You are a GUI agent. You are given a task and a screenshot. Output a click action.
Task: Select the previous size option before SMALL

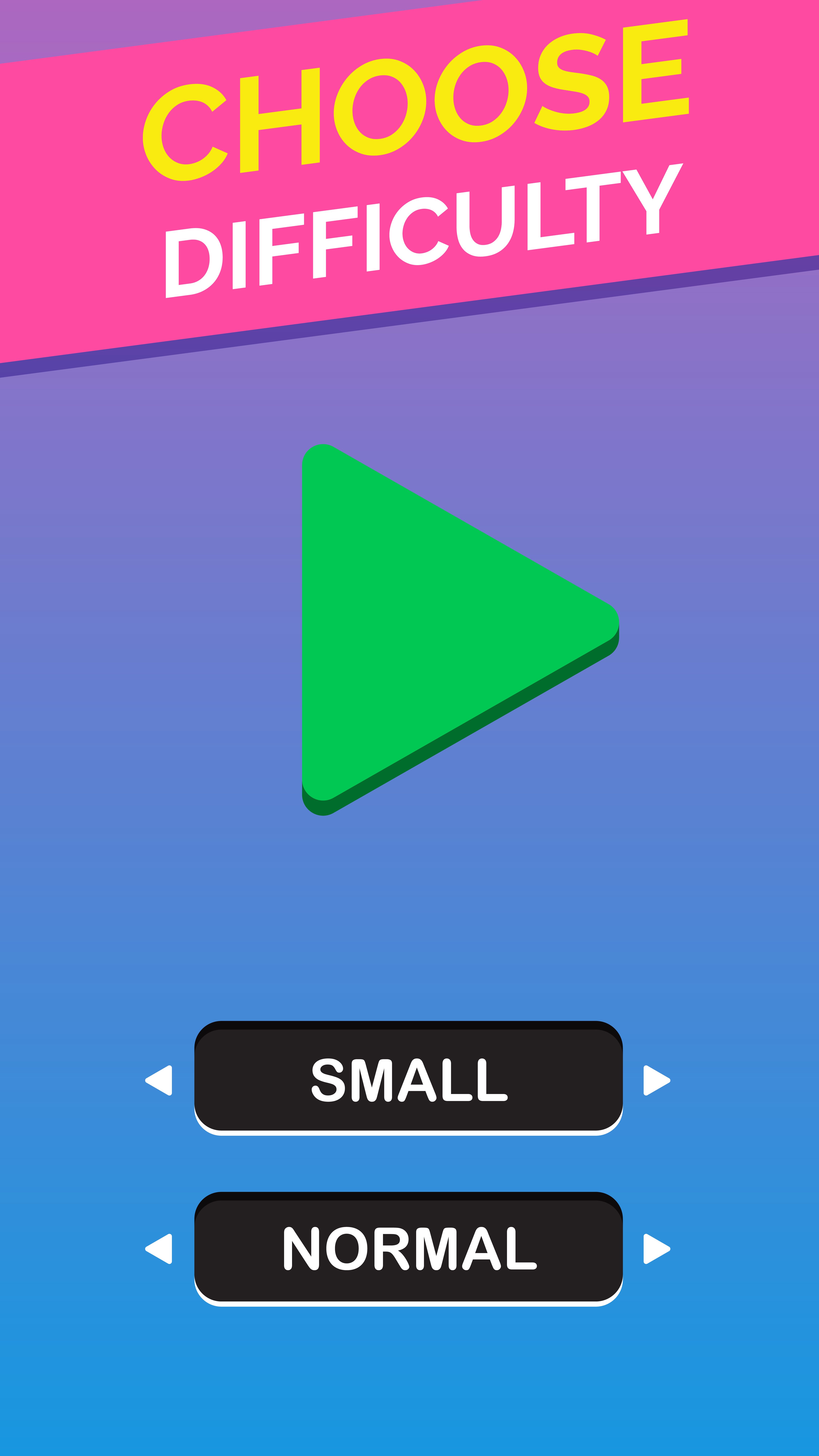click(160, 1080)
